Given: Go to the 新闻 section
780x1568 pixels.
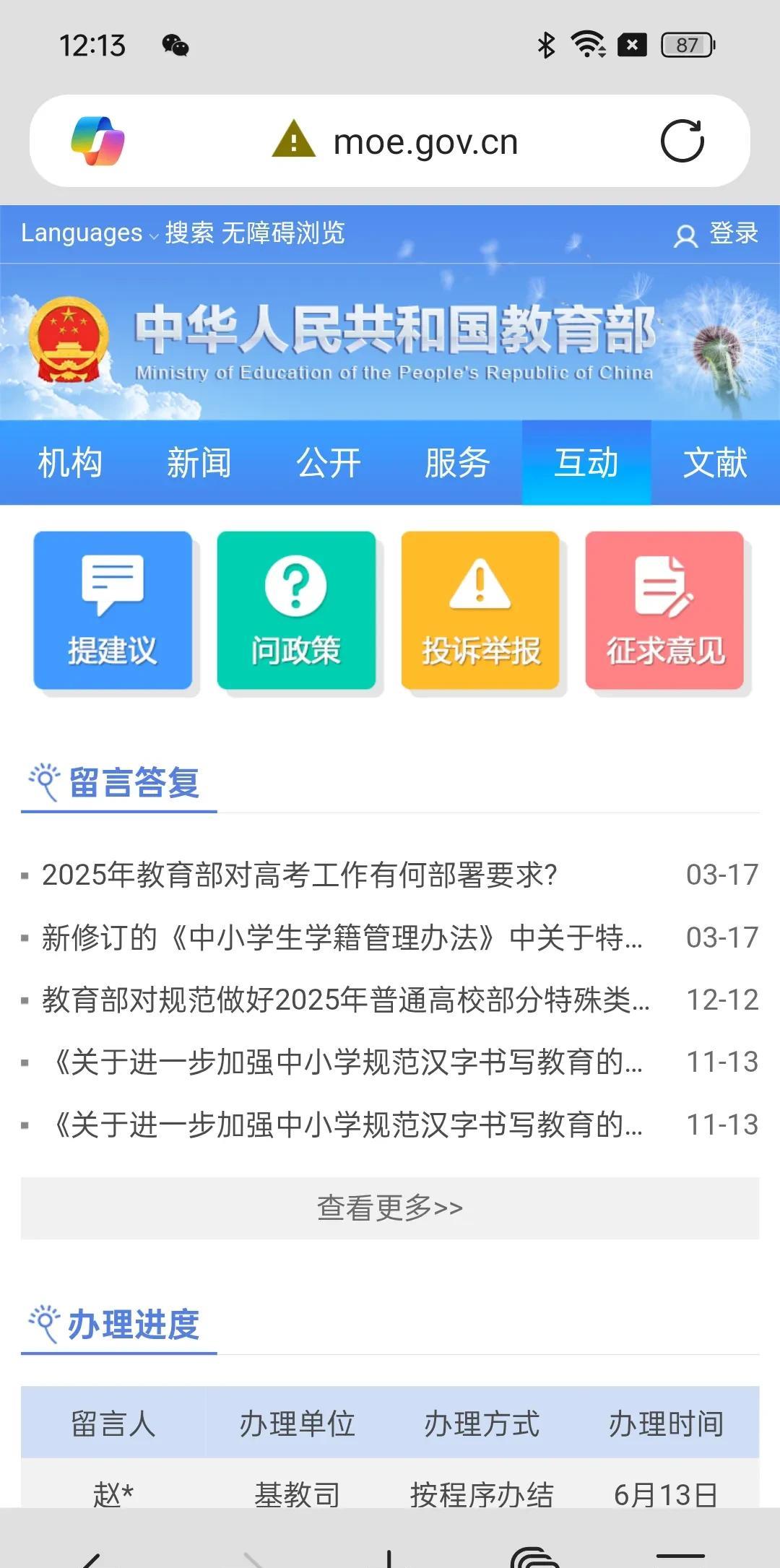Looking at the screenshot, I should pyautogui.click(x=199, y=463).
